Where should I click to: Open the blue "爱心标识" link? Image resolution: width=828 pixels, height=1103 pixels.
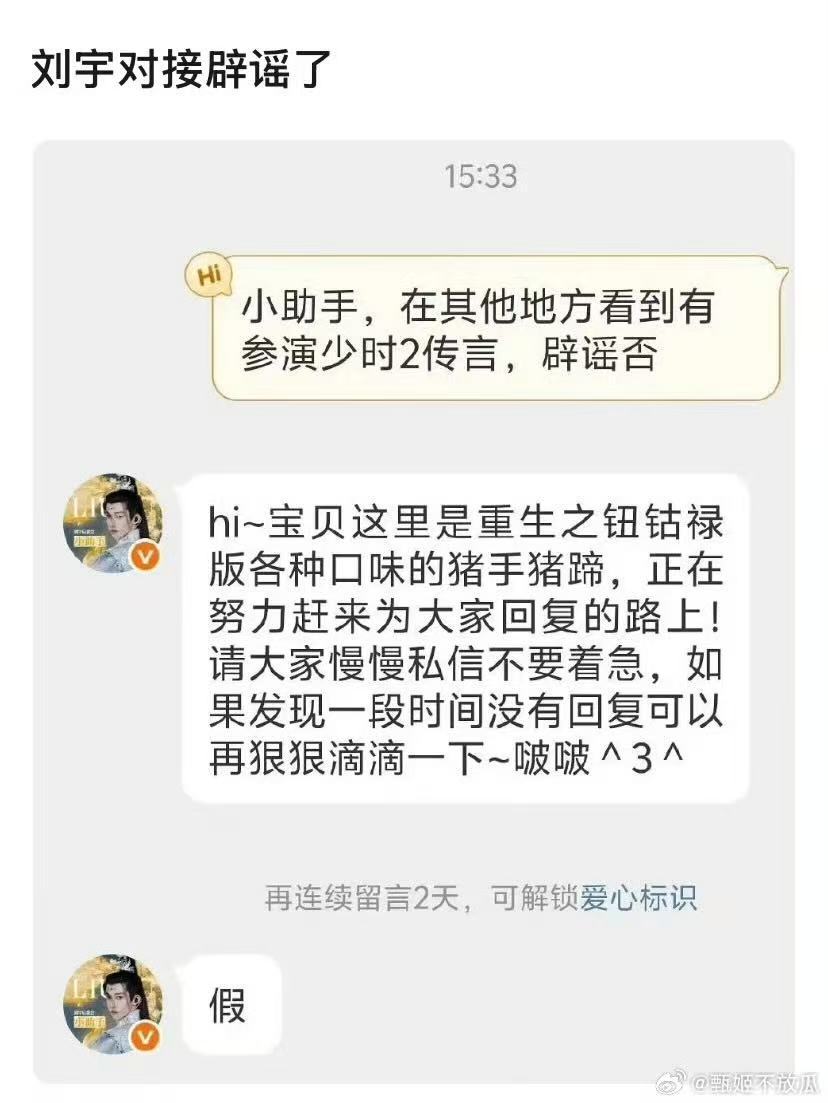tap(640, 898)
